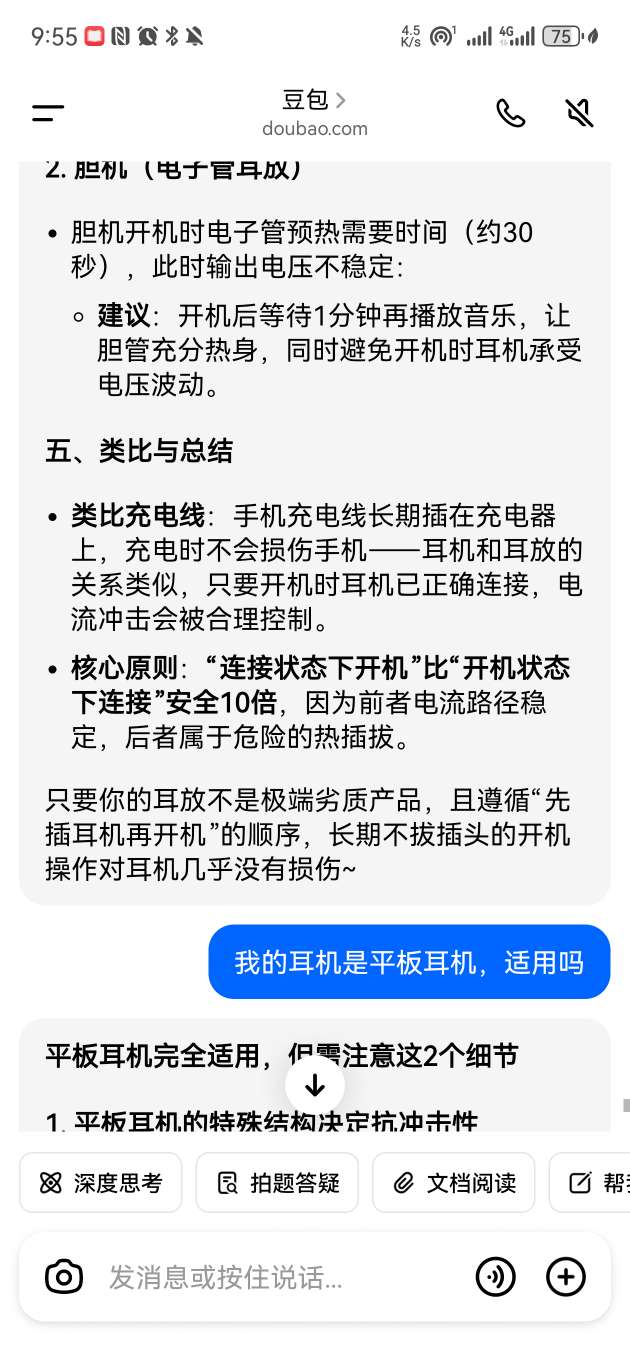Screen dimensions: 630x1360
Task: Enable 深度思考 mode
Action: point(101,1183)
